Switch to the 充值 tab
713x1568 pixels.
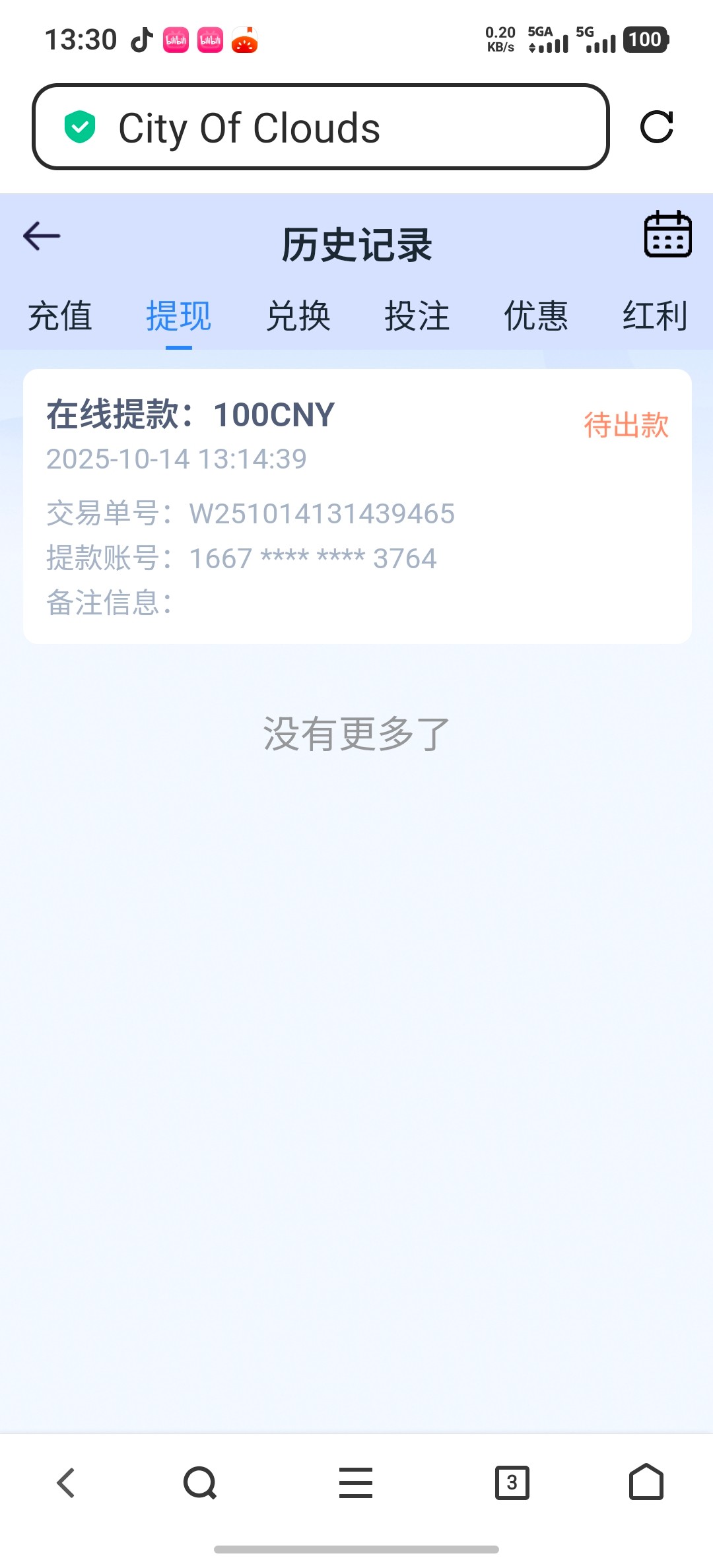click(60, 316)
